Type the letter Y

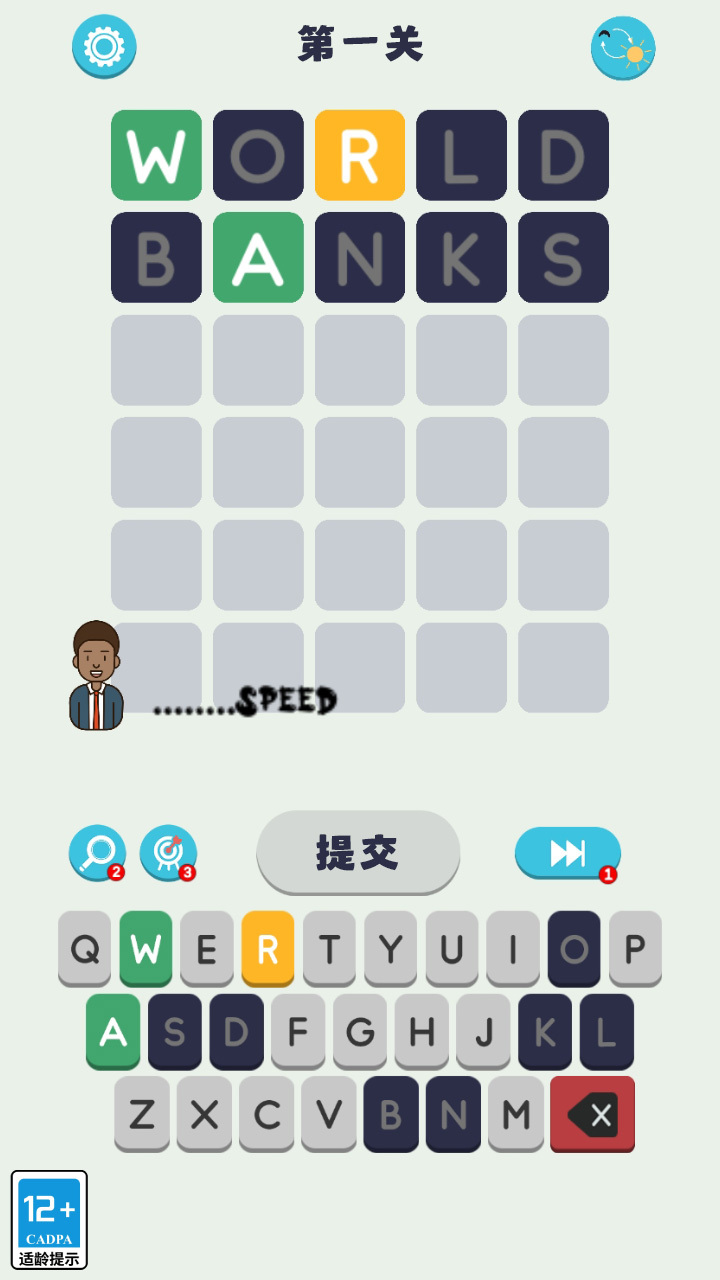tap(390, 948)
